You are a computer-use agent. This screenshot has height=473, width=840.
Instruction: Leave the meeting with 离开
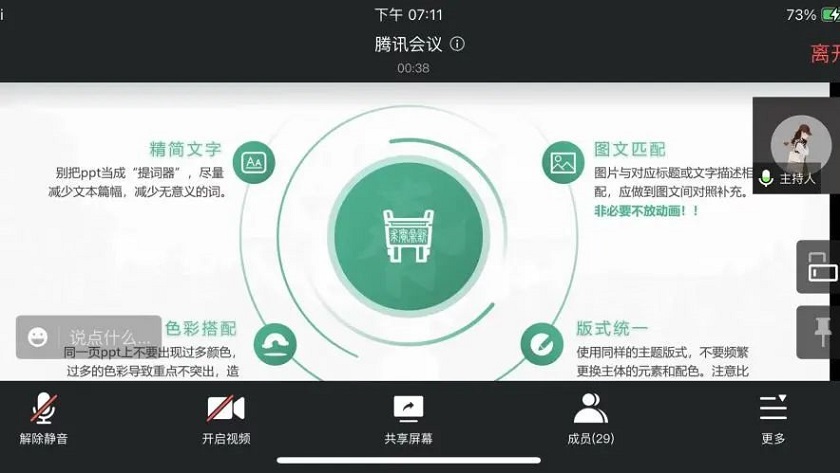click(824, 54)
